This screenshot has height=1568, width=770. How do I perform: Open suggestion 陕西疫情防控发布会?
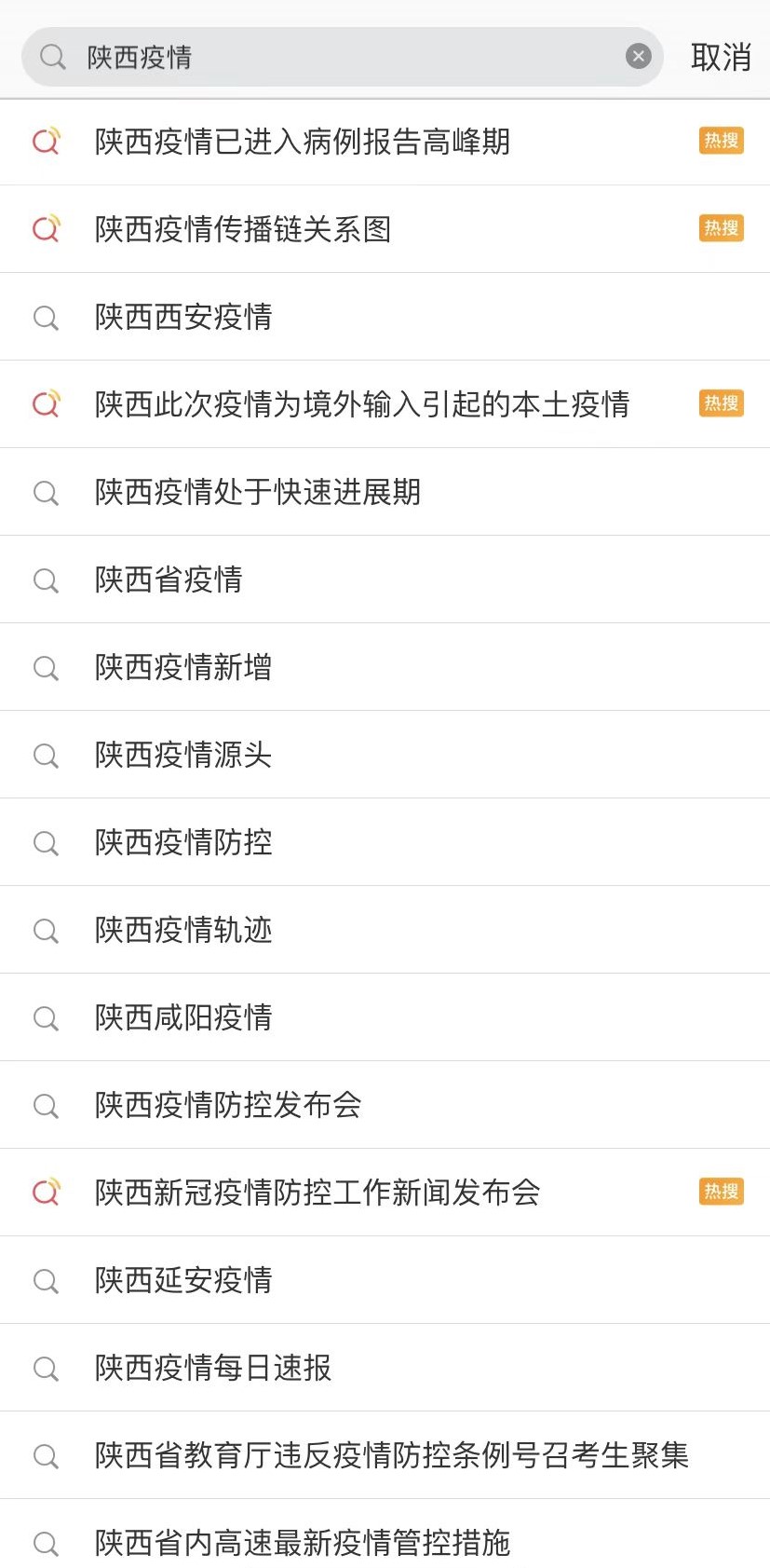pyautogui.click(x=228, y=1105)
